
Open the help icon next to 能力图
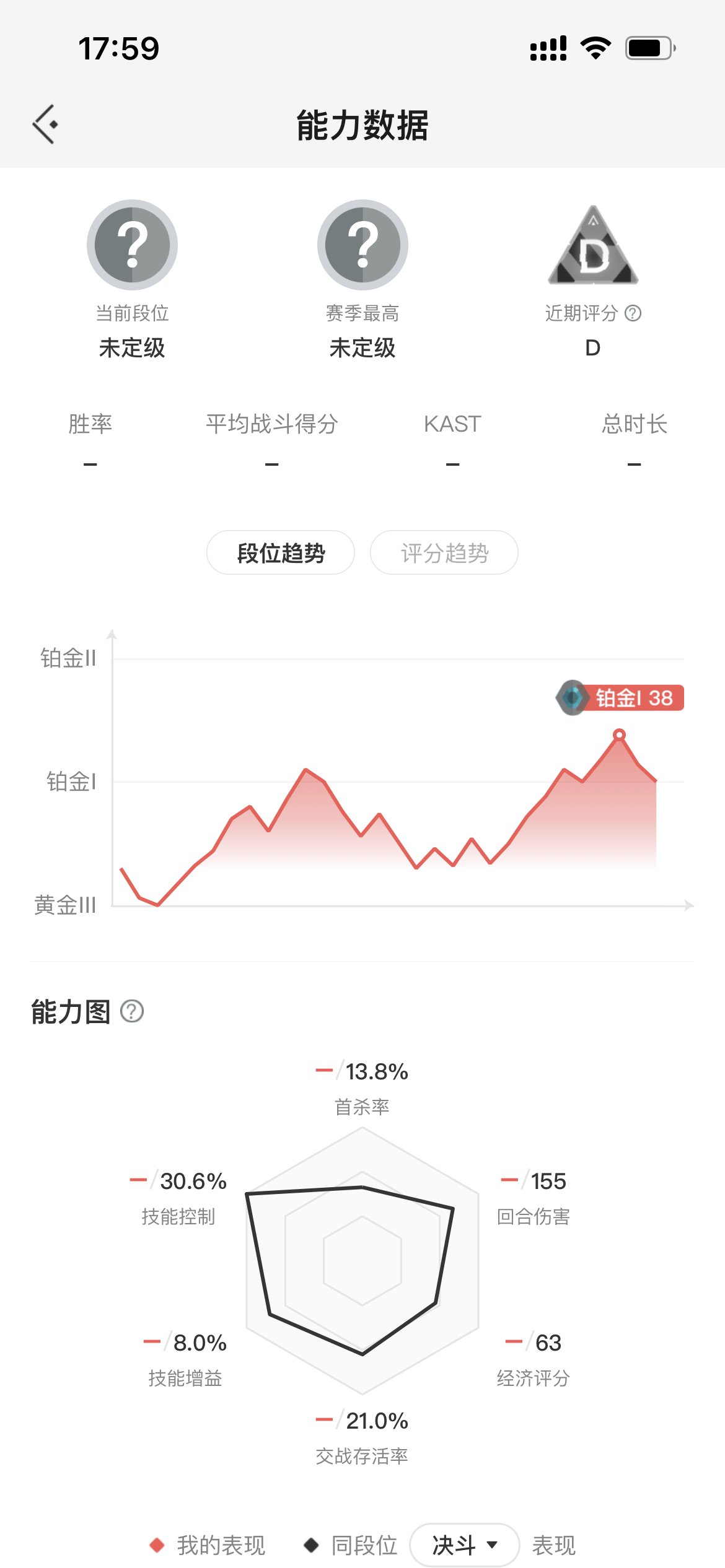[131, 1011]
